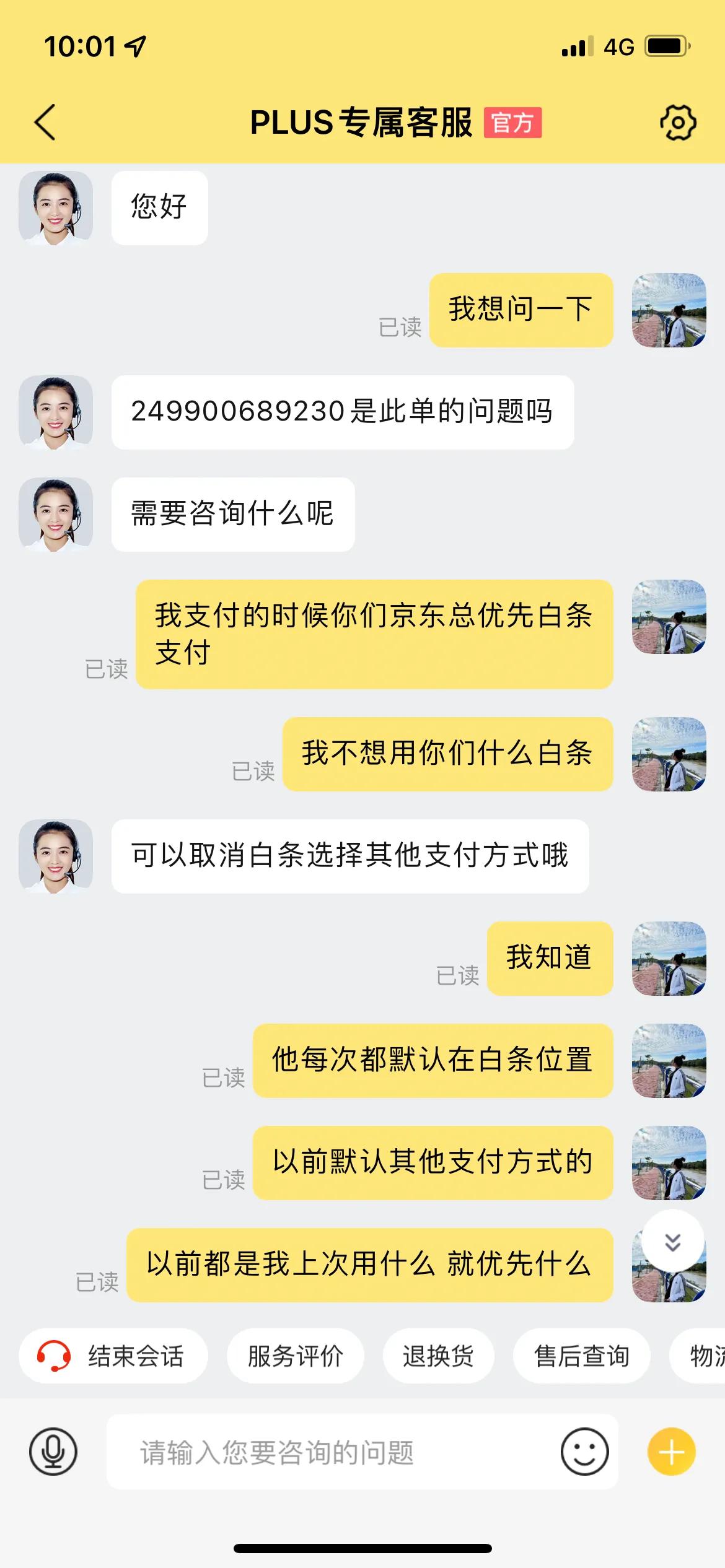Image resolution: width=725 pixels, height=1568 pixels.
Task: Open the customer service agent's avatar
Action: 56,207
